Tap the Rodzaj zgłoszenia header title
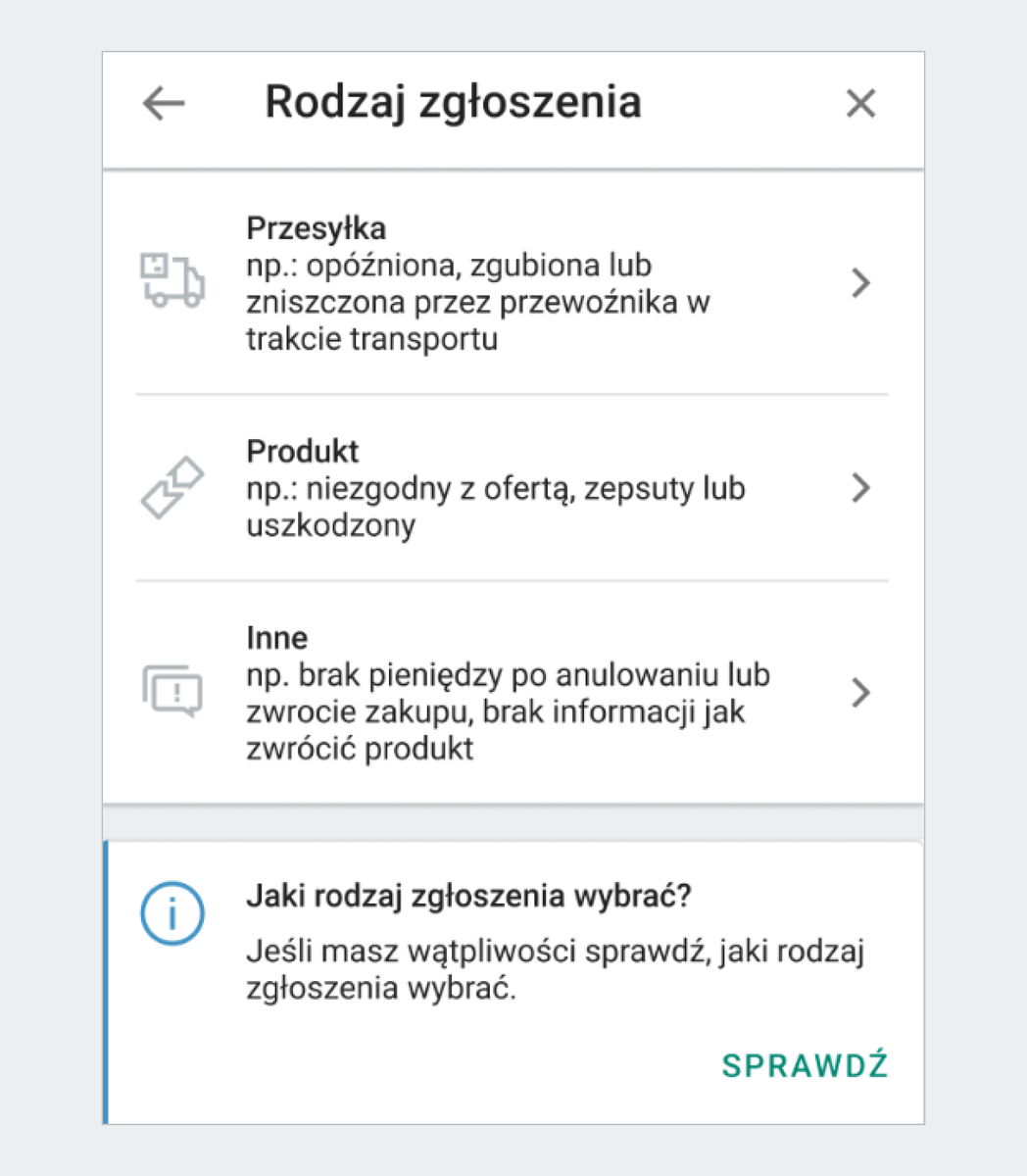1027x1176 pixels. [x=452, y=101]
